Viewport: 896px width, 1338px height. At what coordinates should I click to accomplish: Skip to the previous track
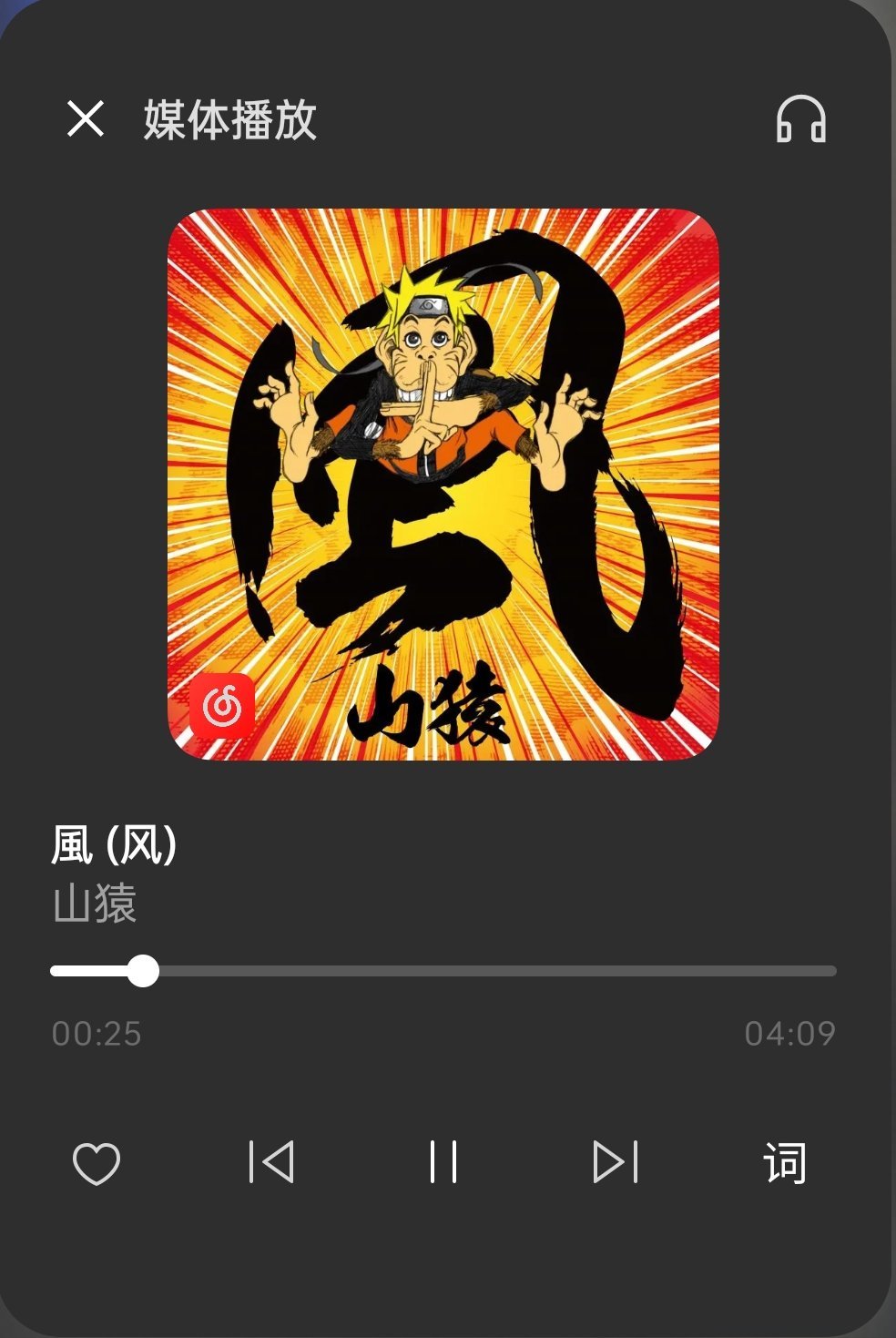(x=271, y=1162)
